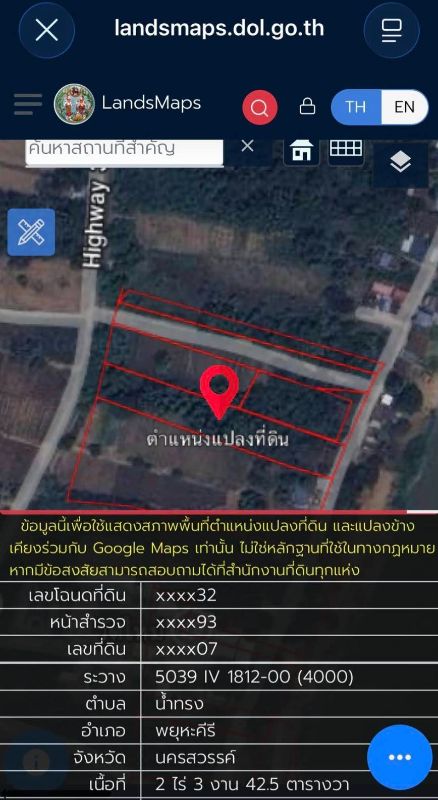This screenshot has width=438, height=800.
Task: Open the lock login icon
Action: 307,106
